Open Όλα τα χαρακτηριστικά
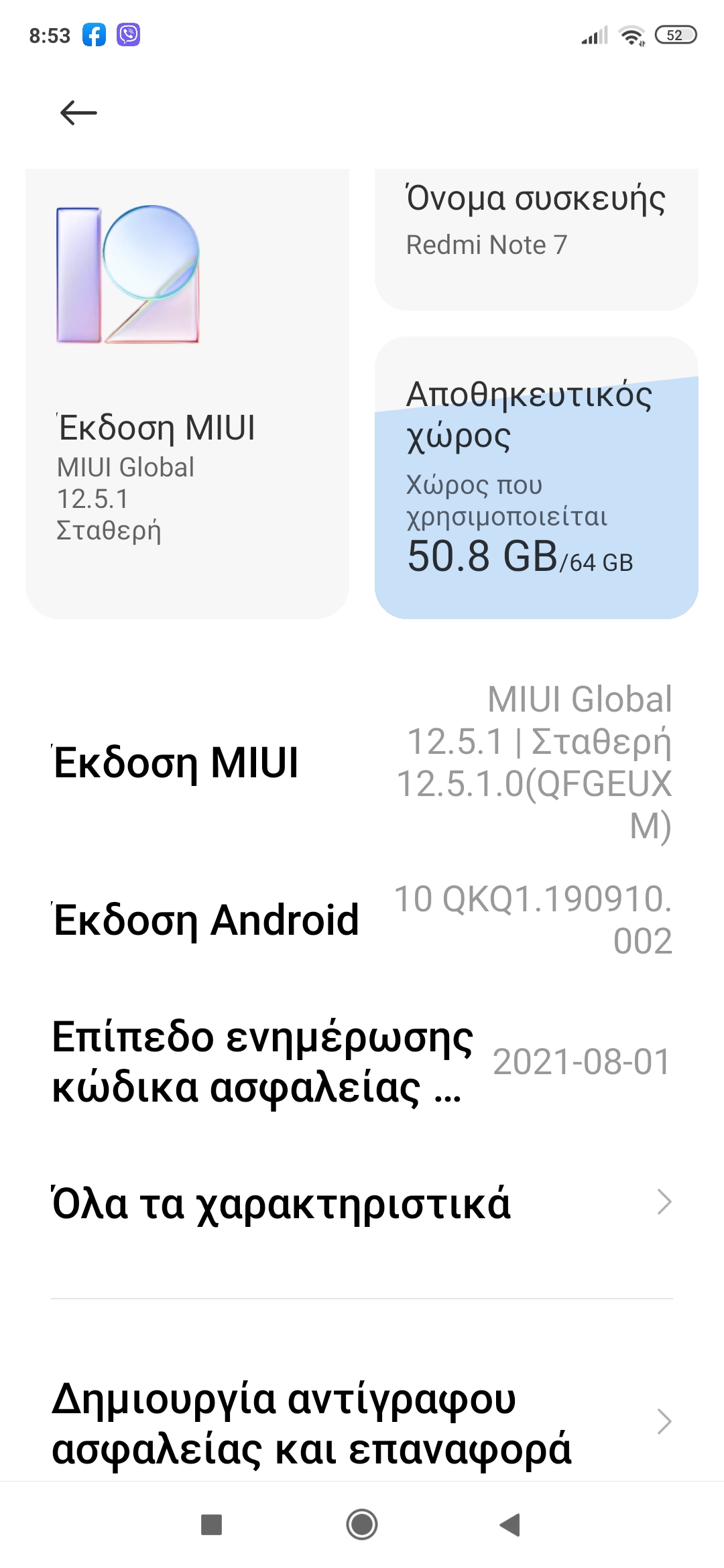Viewport: 724px width, 1568px height. tap(362, 1203)
